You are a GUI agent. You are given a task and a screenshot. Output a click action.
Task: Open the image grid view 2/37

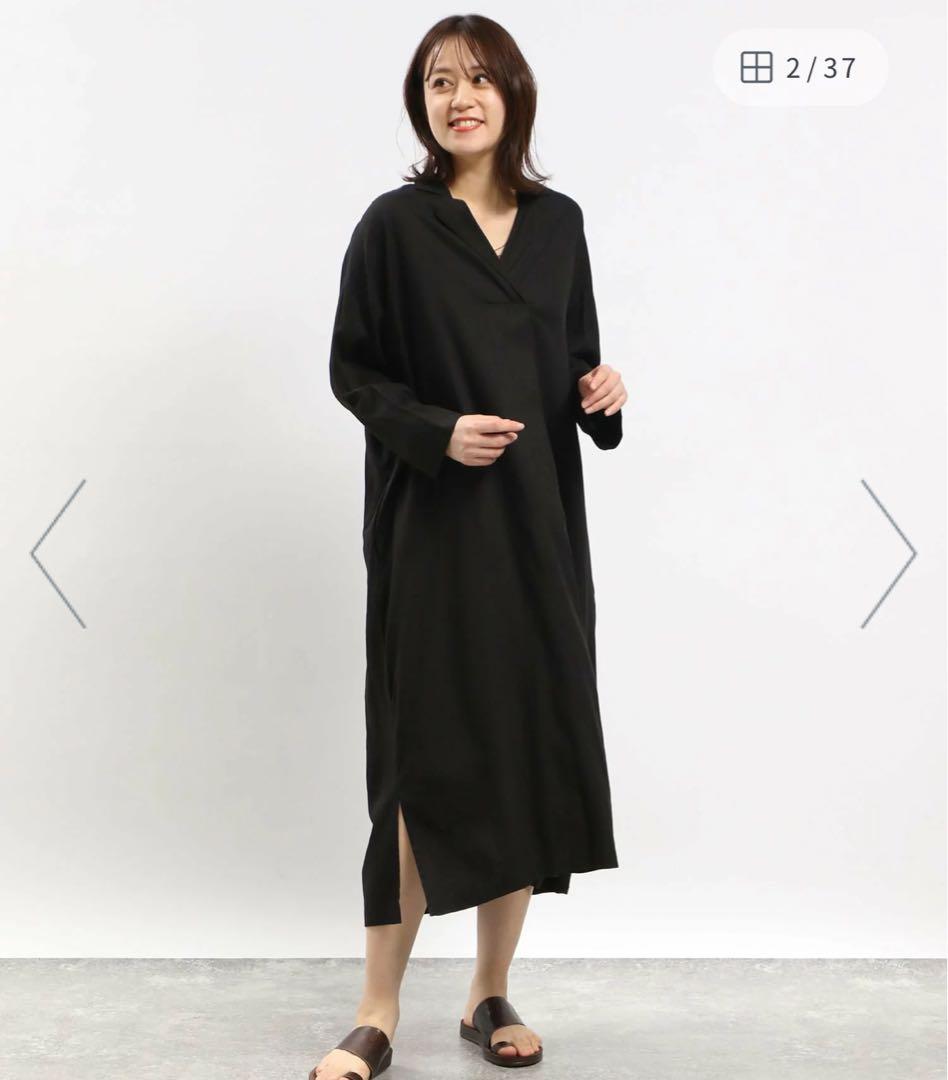[800, 68]
